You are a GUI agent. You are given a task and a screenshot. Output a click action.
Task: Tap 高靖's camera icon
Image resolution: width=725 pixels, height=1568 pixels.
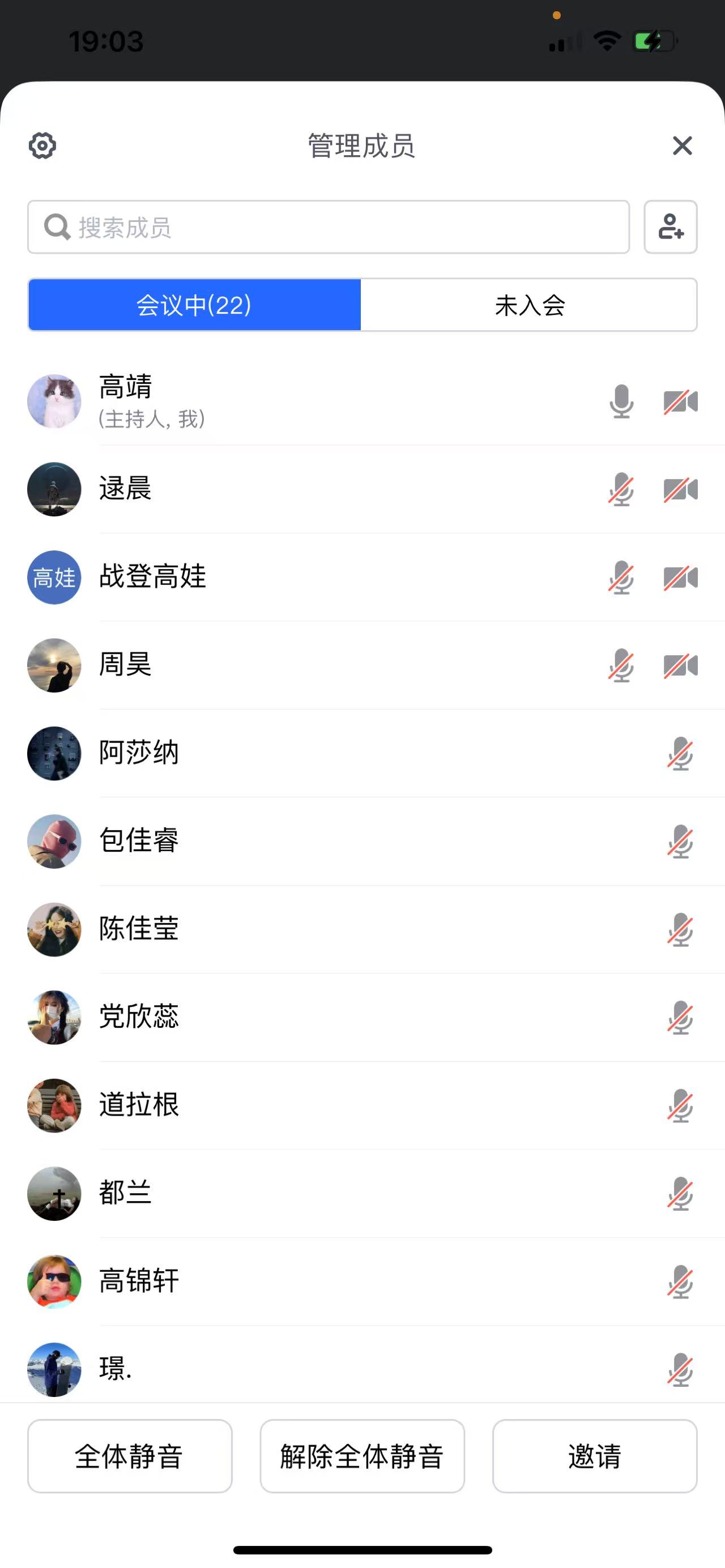tap(681, 401)
